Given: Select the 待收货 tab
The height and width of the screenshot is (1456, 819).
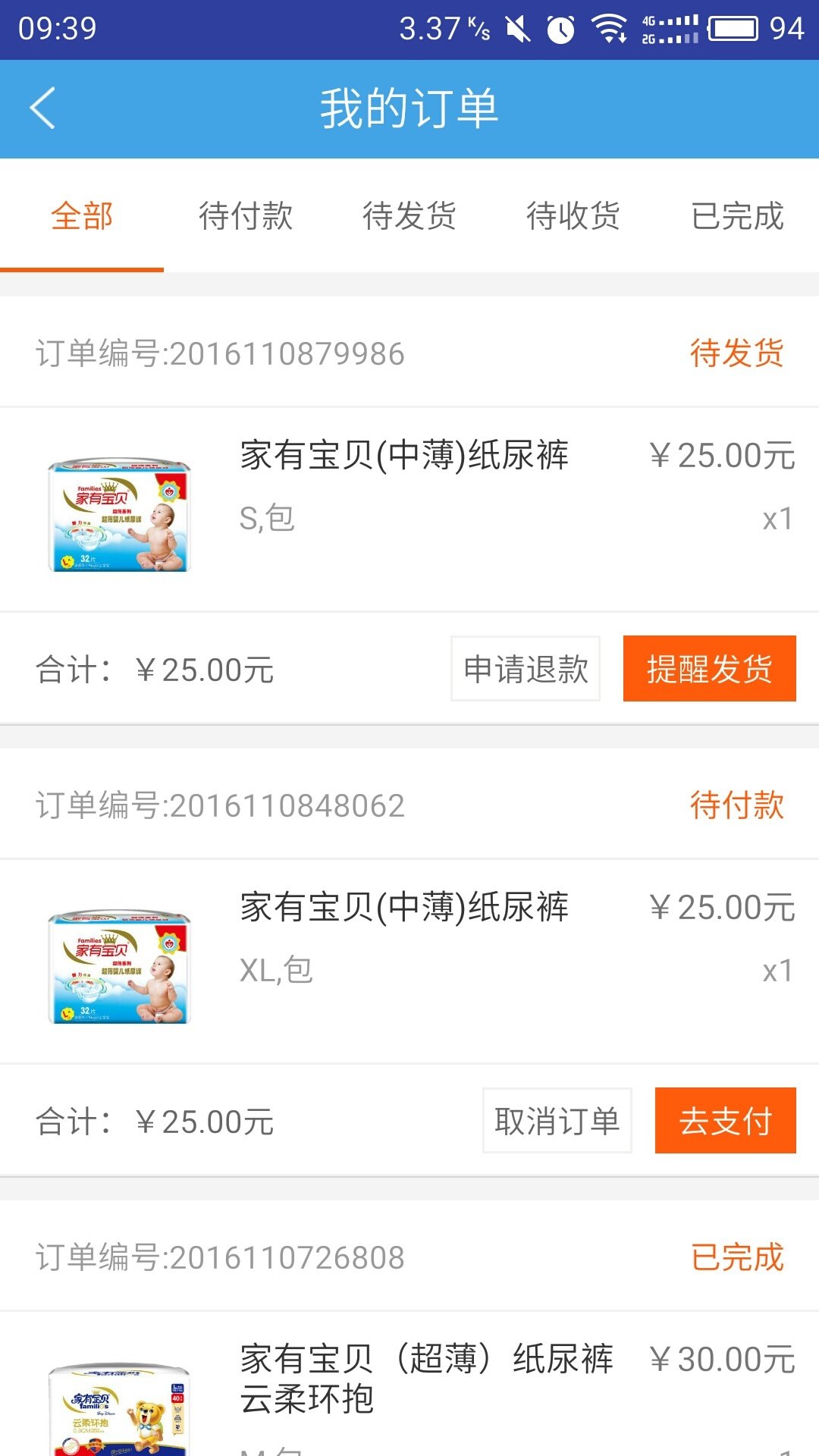Looking at the screenshot, I should 573,216.
